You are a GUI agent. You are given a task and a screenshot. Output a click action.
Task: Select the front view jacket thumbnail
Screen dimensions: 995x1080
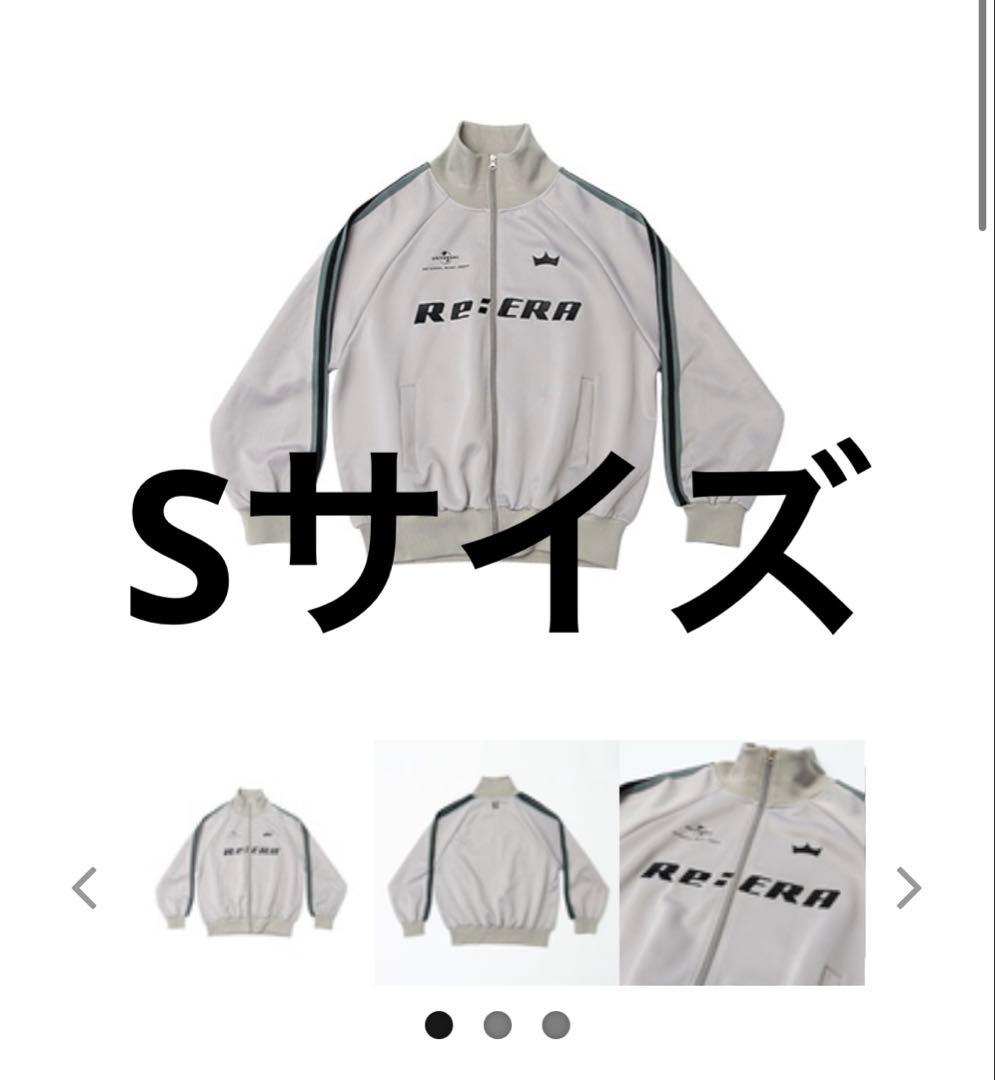[x=251, y=863]
